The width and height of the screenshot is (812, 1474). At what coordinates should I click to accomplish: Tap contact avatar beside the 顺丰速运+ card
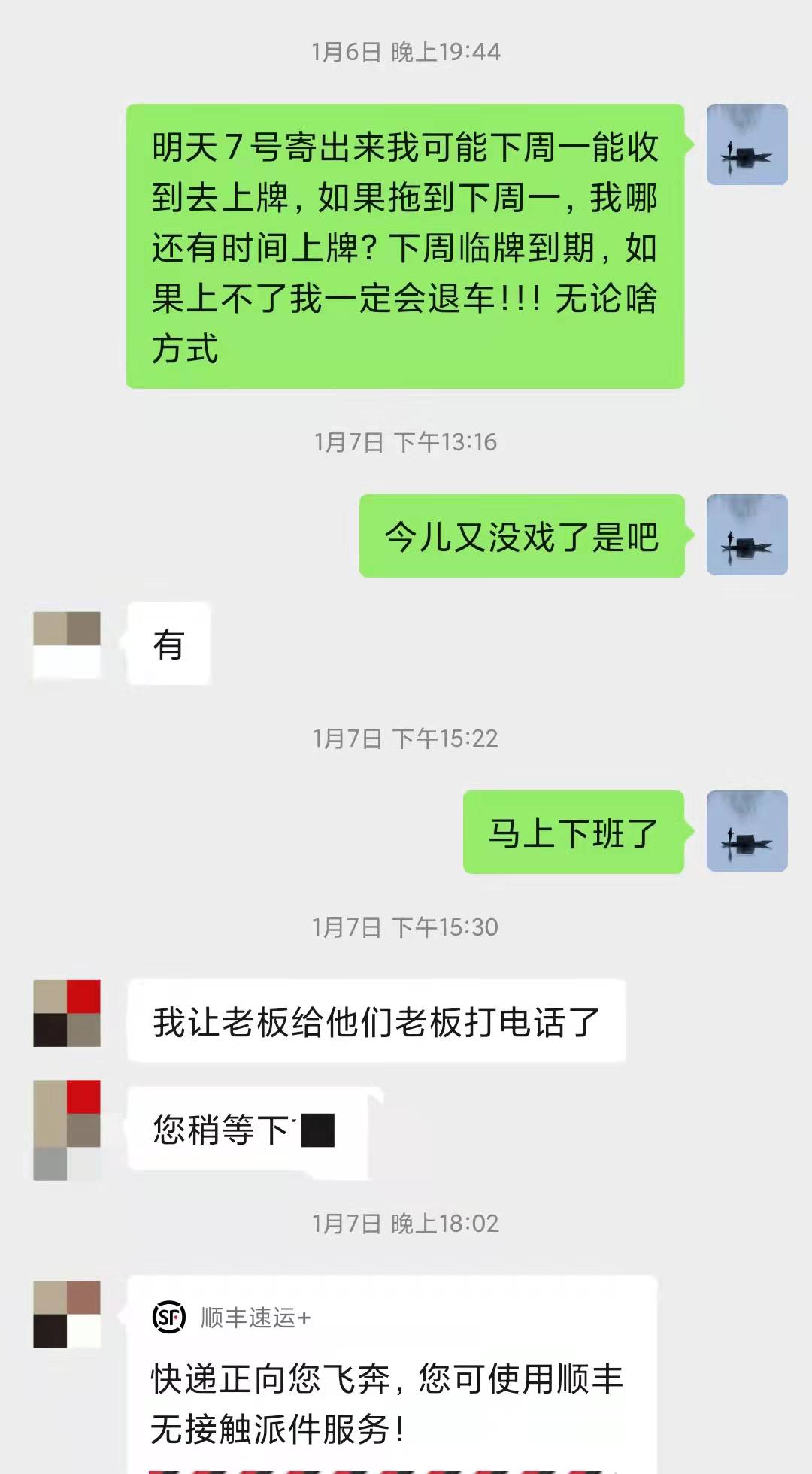point(67,1314)
